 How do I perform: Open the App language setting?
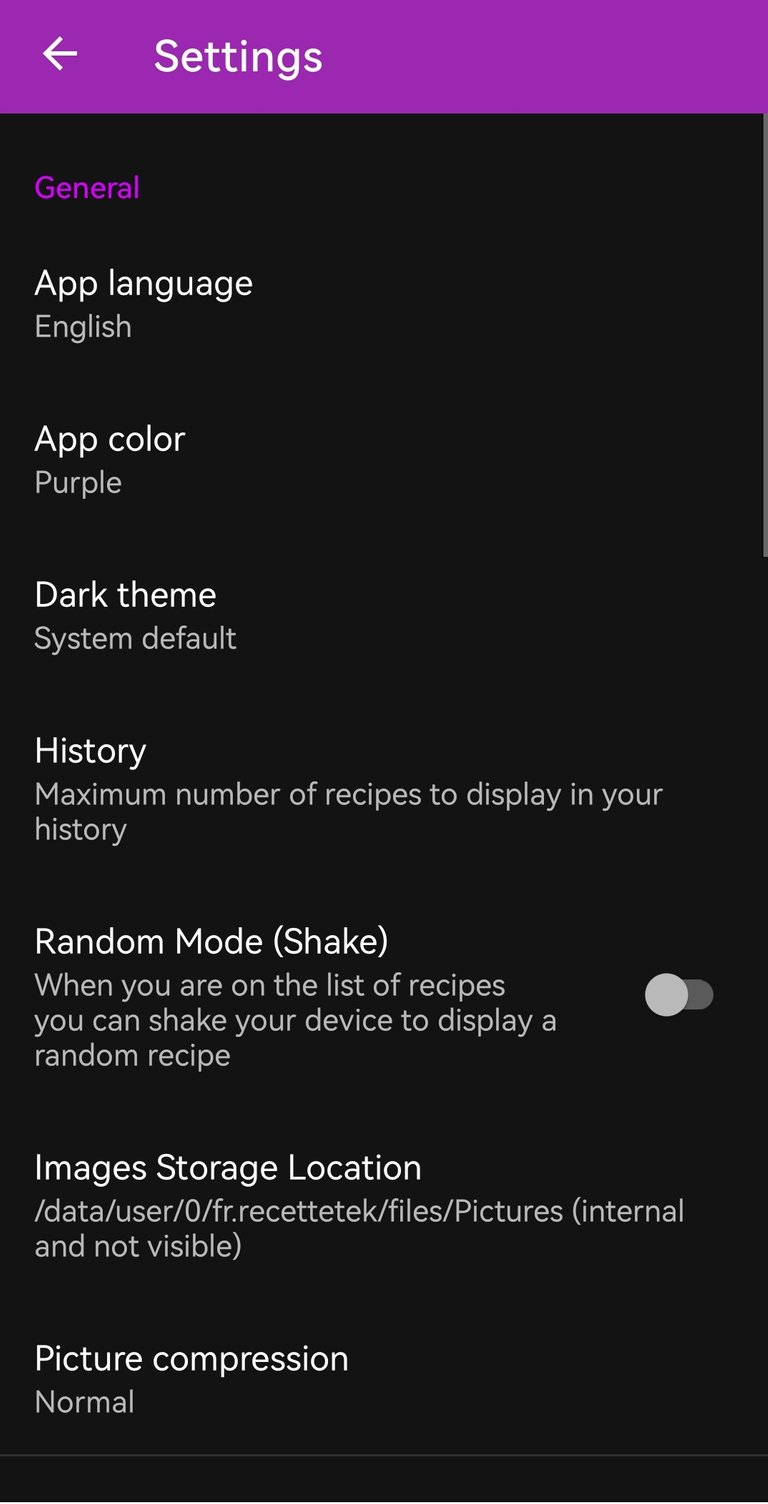384,304
